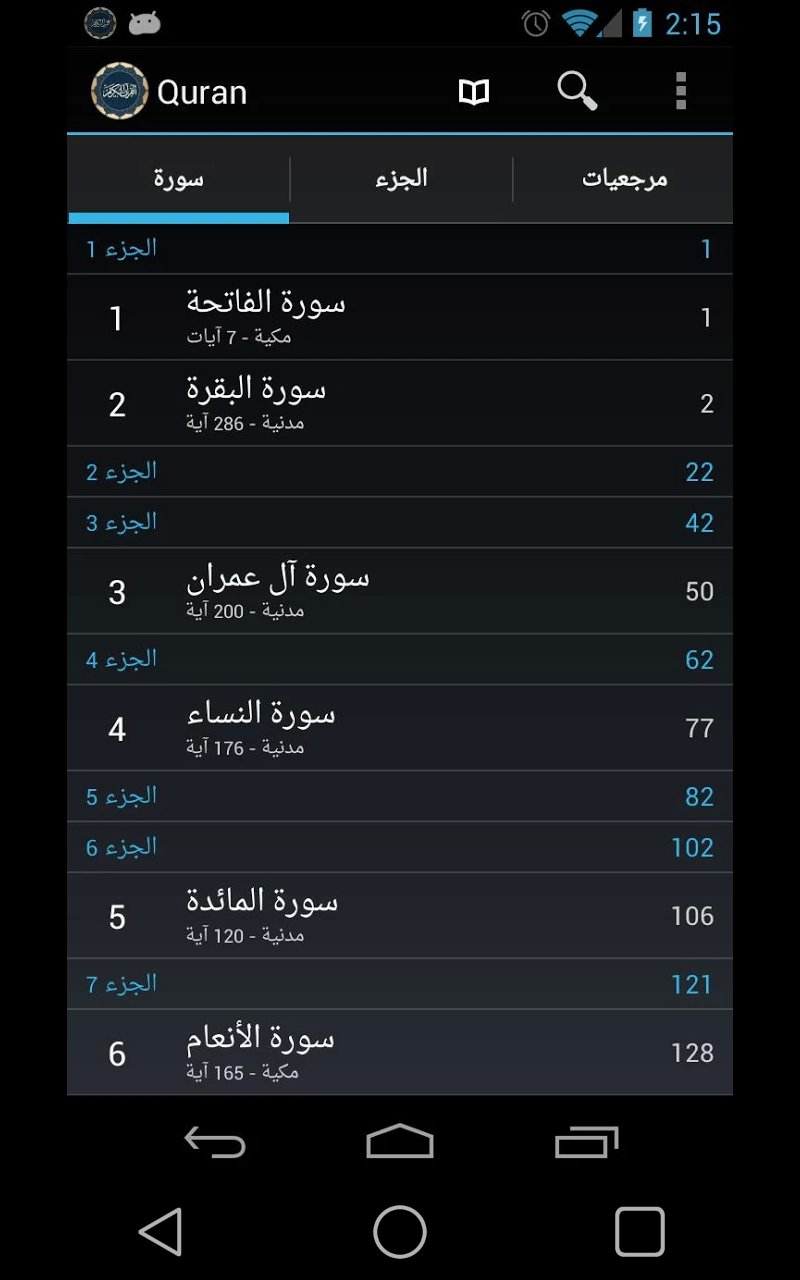Screen dimensions: 800x1280
Task: Open the book reading icon
Action: coord(474,92)
